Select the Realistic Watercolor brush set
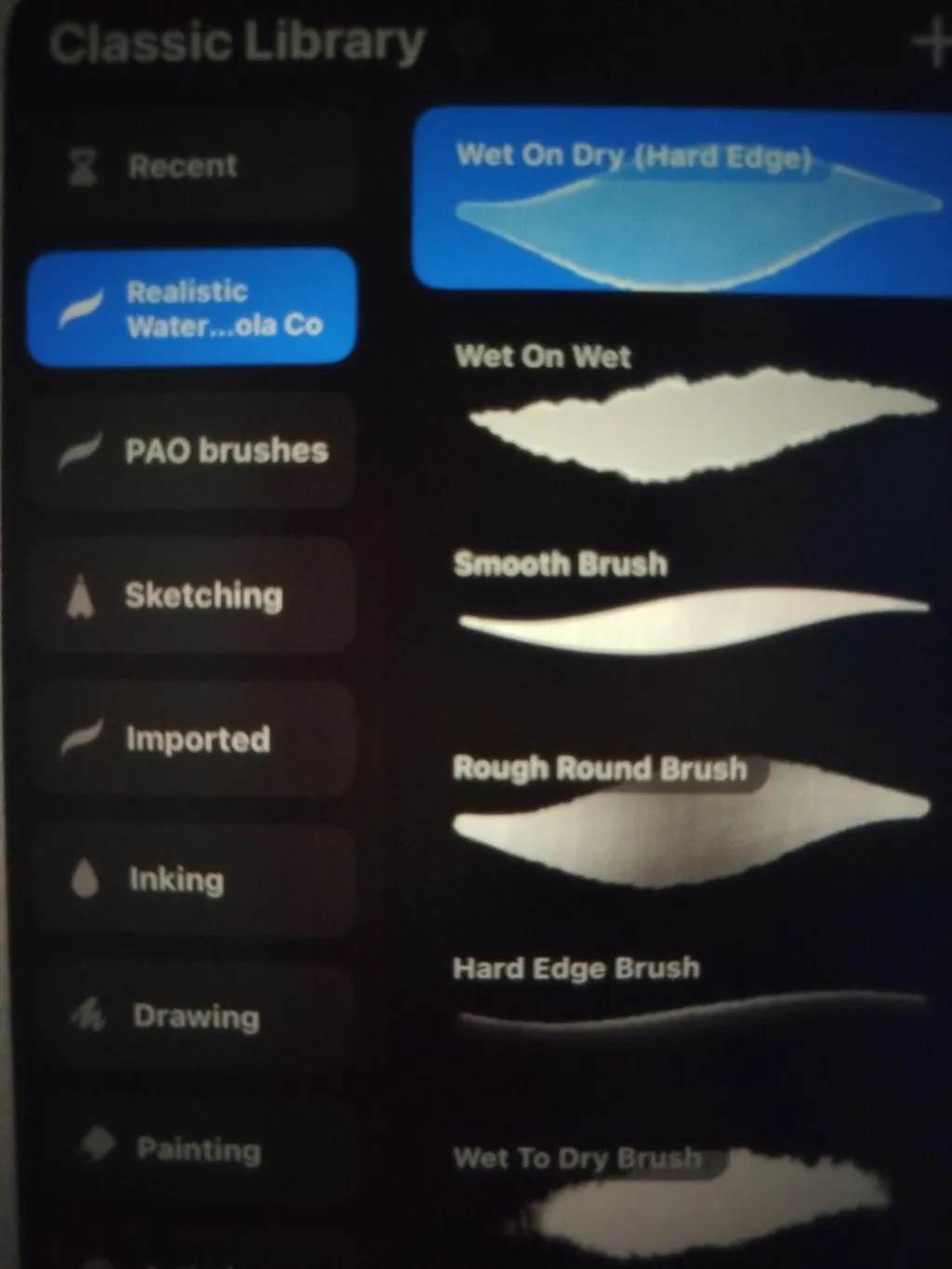Image resolution: width=952 pixels, height=1269 pixels. 192,308
